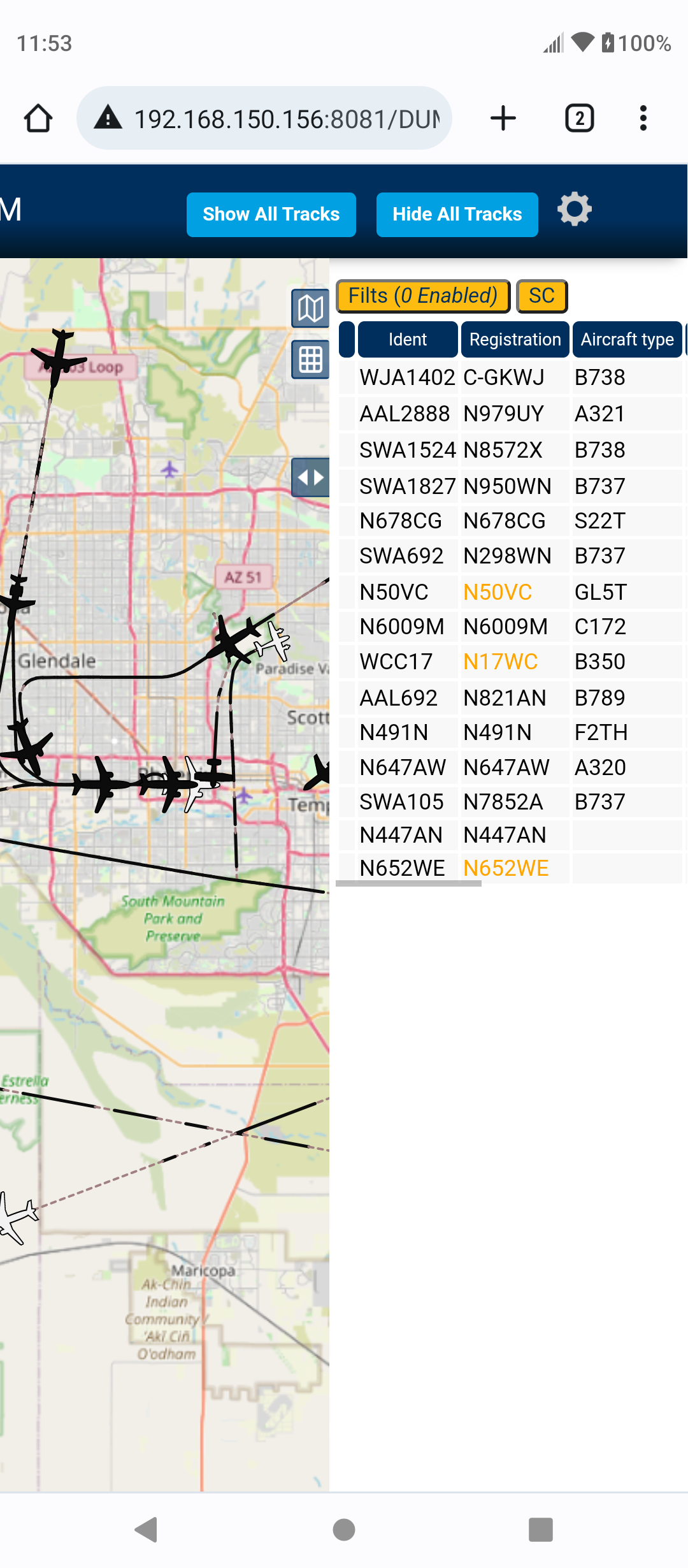Open the N50VC registration link
Screen dimensions: 688x1568
pyautogui.click(x=498, y=592)
